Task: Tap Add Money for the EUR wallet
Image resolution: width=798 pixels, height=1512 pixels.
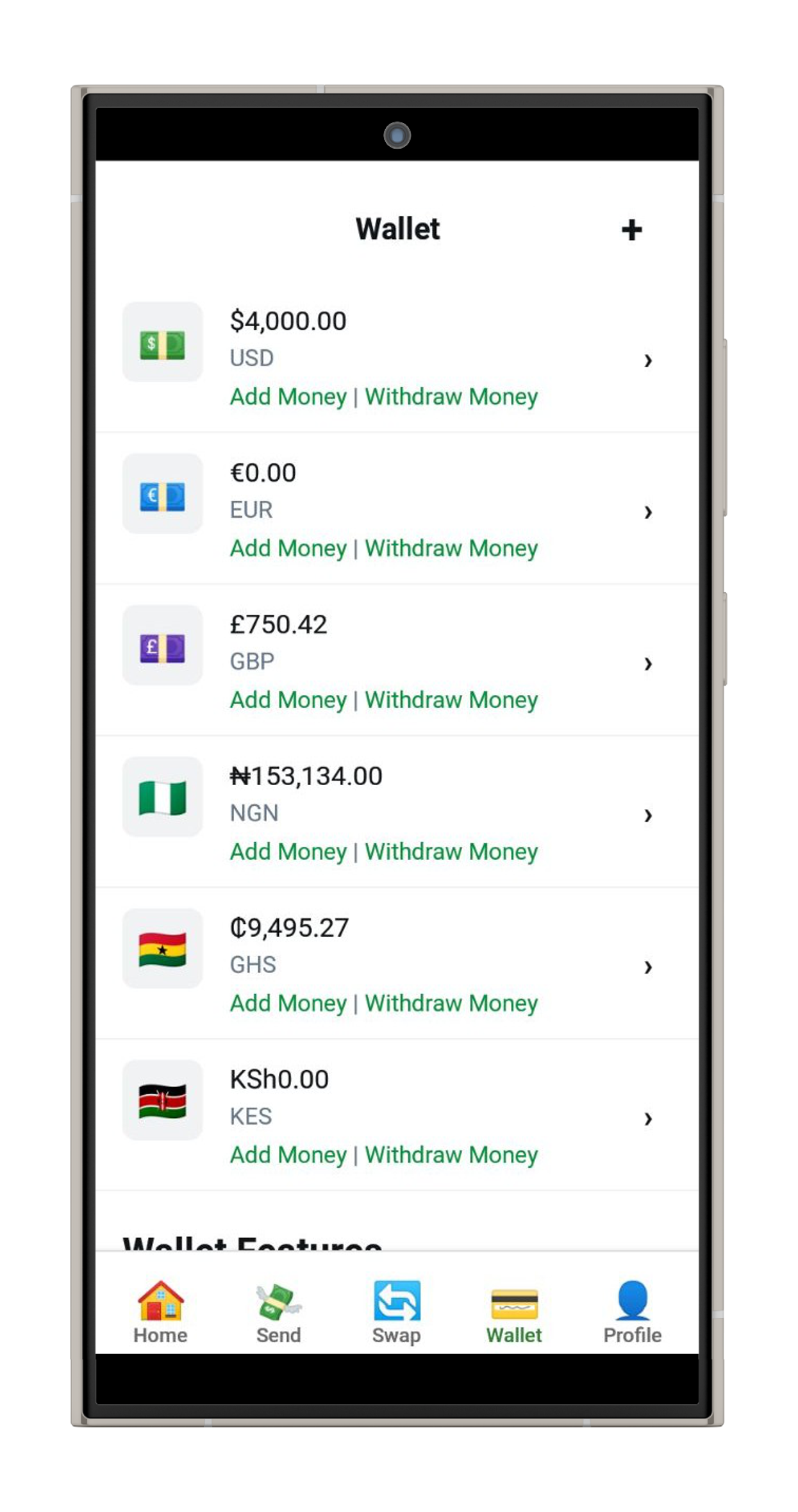Action: pos(287,549)
